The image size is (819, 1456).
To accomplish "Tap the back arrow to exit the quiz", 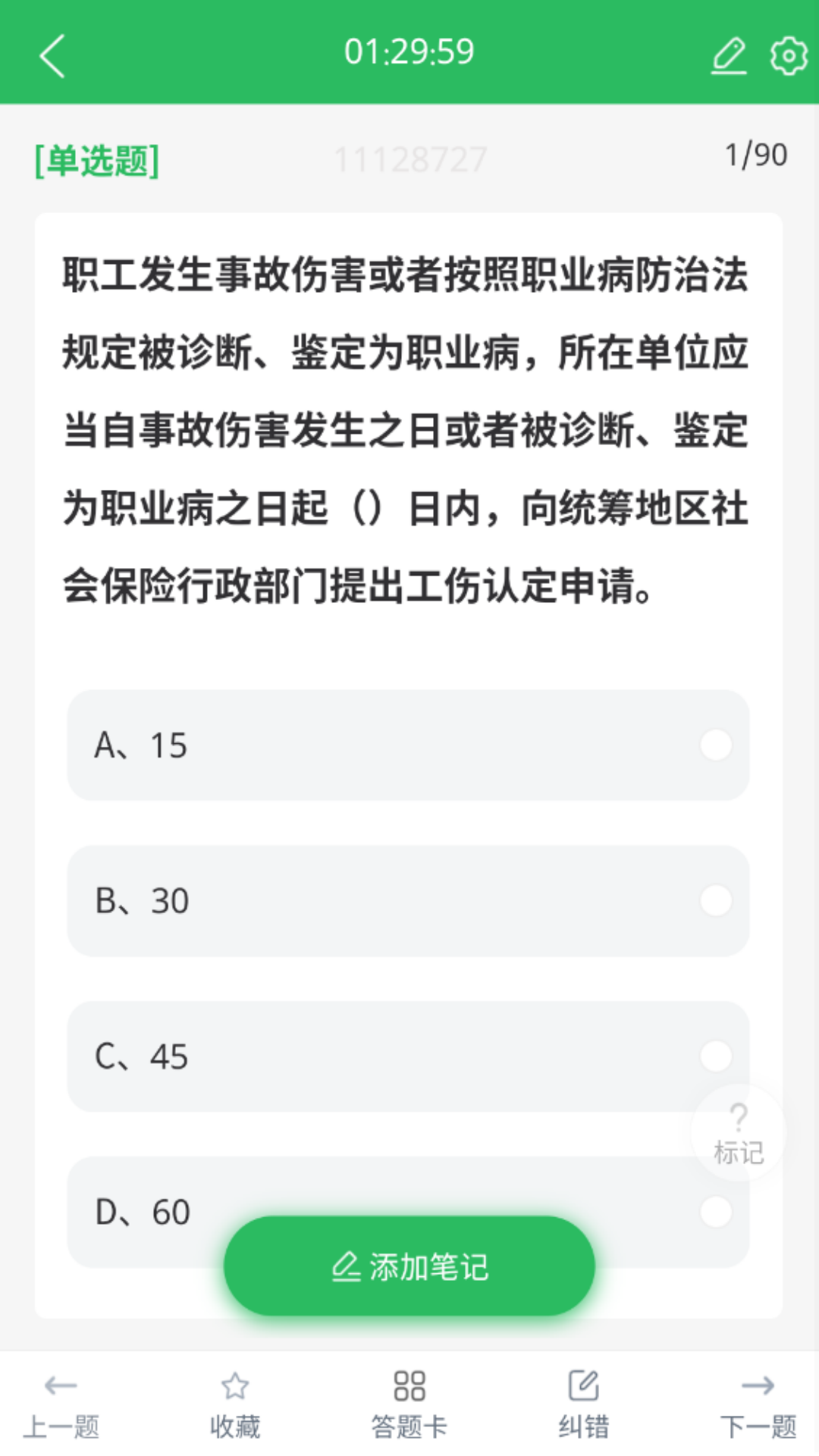I will pos(53,57).
